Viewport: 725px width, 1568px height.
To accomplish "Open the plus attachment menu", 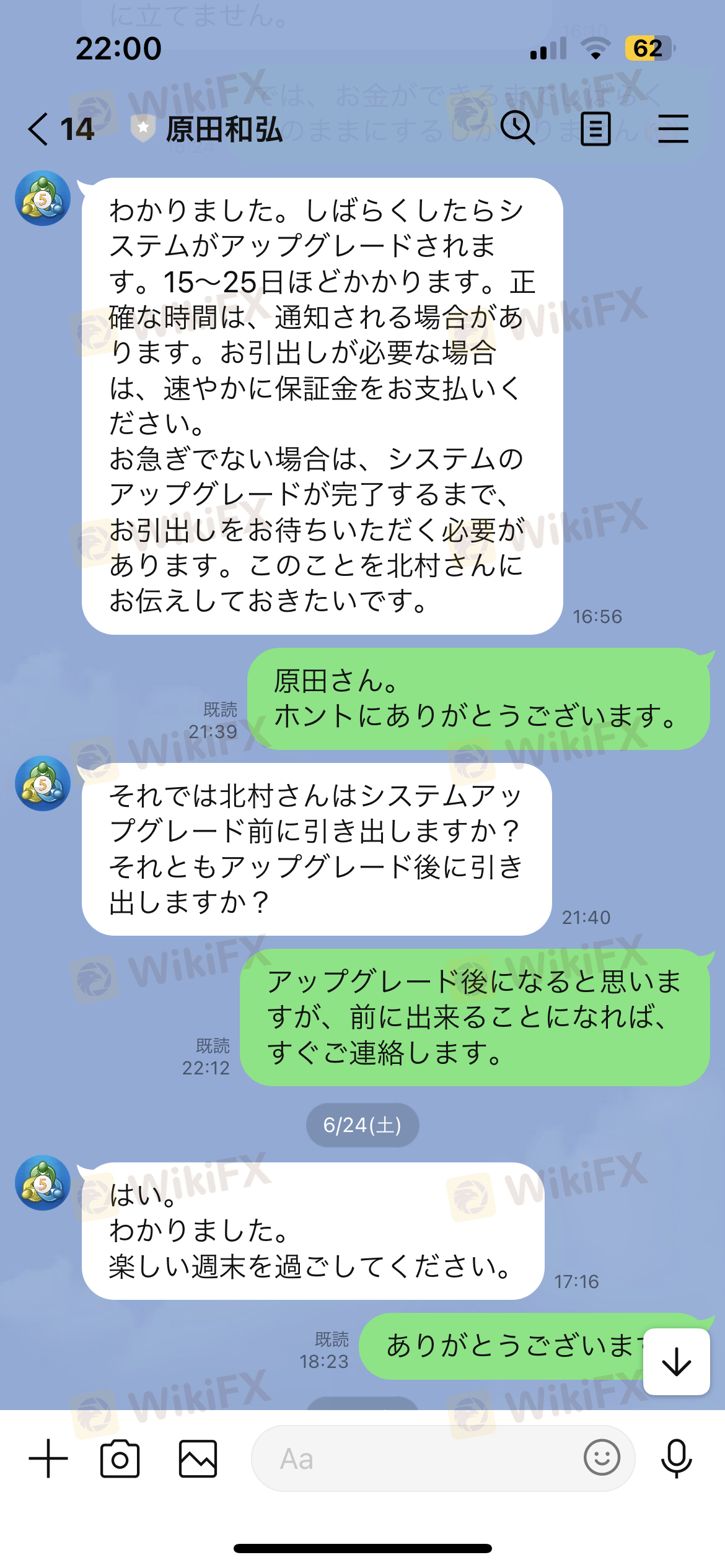I will [x=48, y=1458].
